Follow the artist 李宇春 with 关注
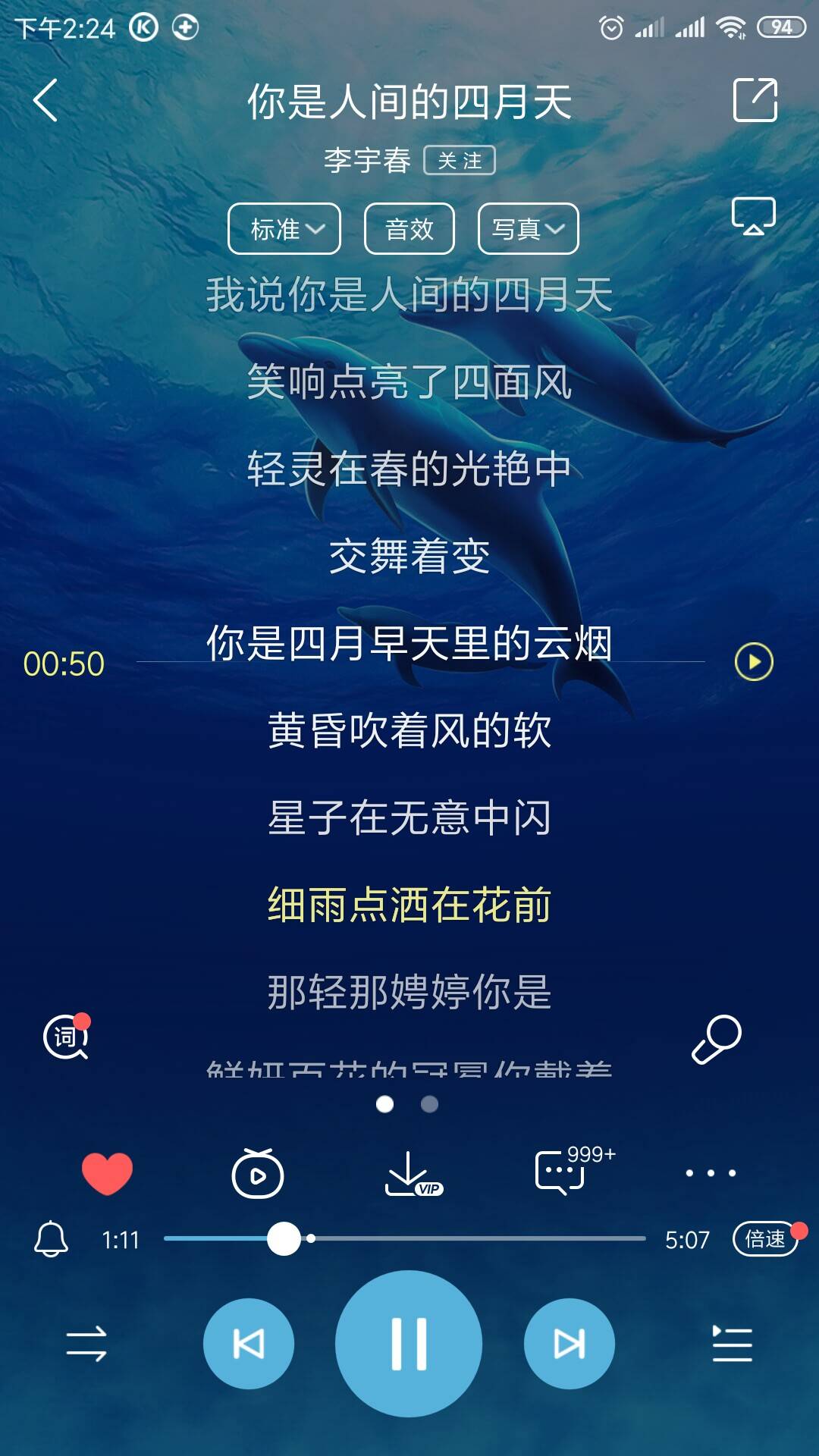 pos(460,161)
